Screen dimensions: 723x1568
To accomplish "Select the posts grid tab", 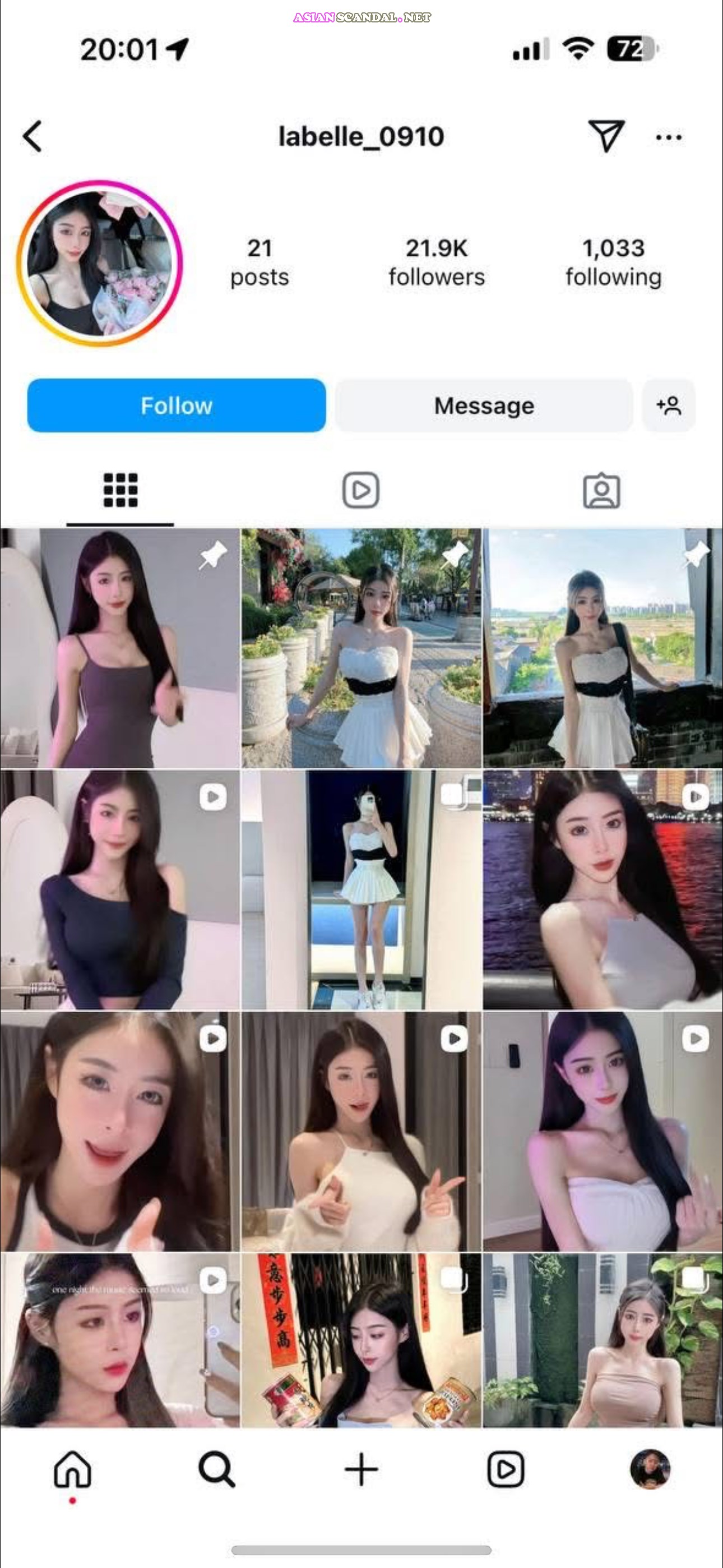I will point(121,490).
